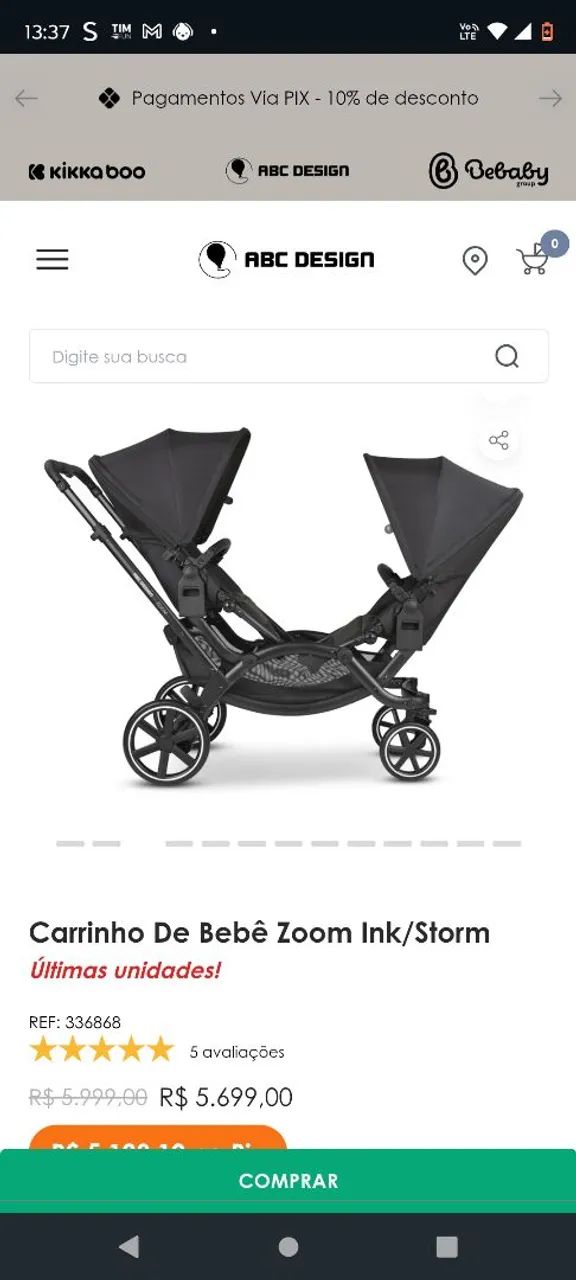Tap the magnifier search icon
The width and height of the screenshot is (576, 1280).
(507, 356)
